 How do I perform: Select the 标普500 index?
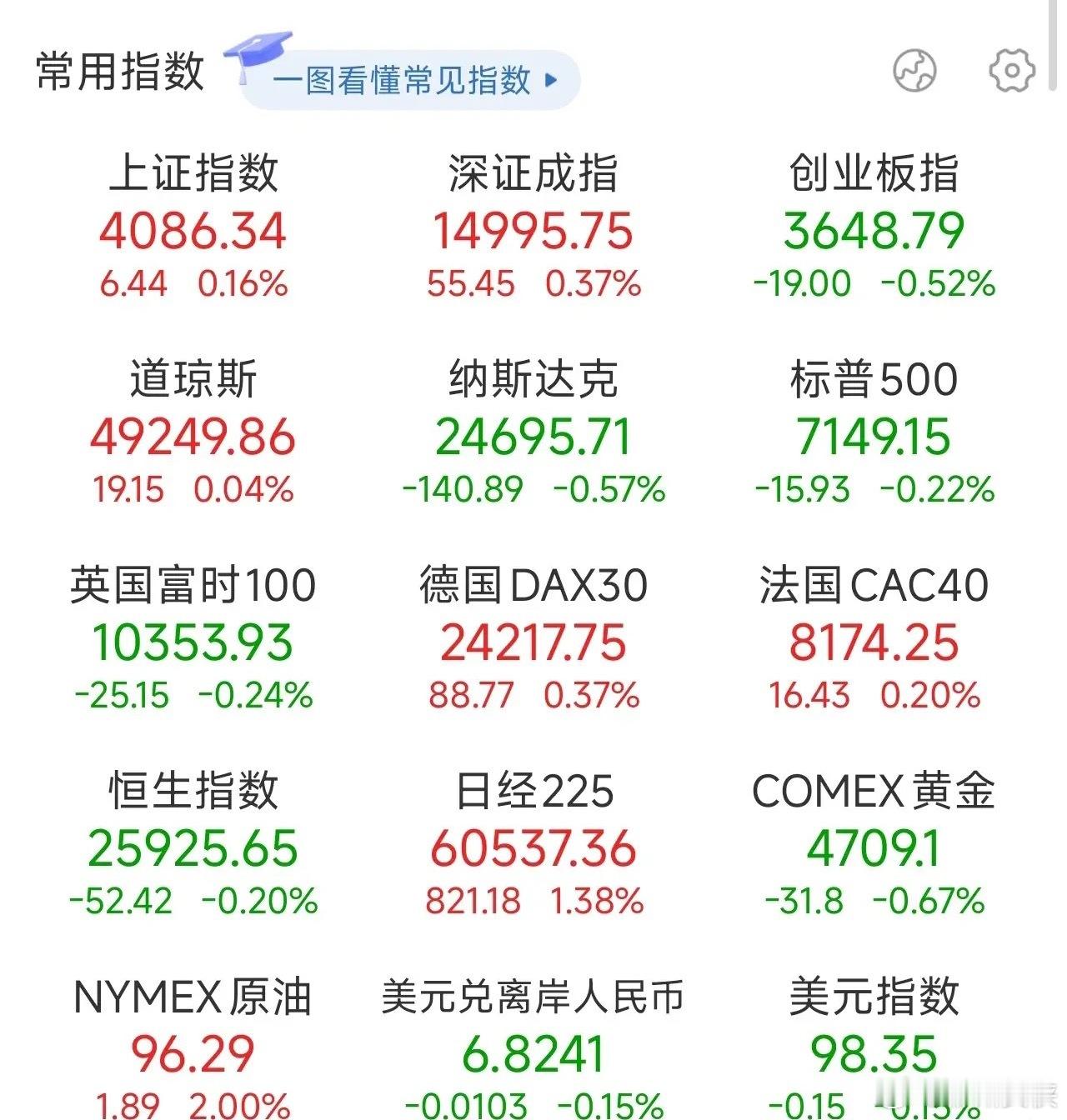873,432
